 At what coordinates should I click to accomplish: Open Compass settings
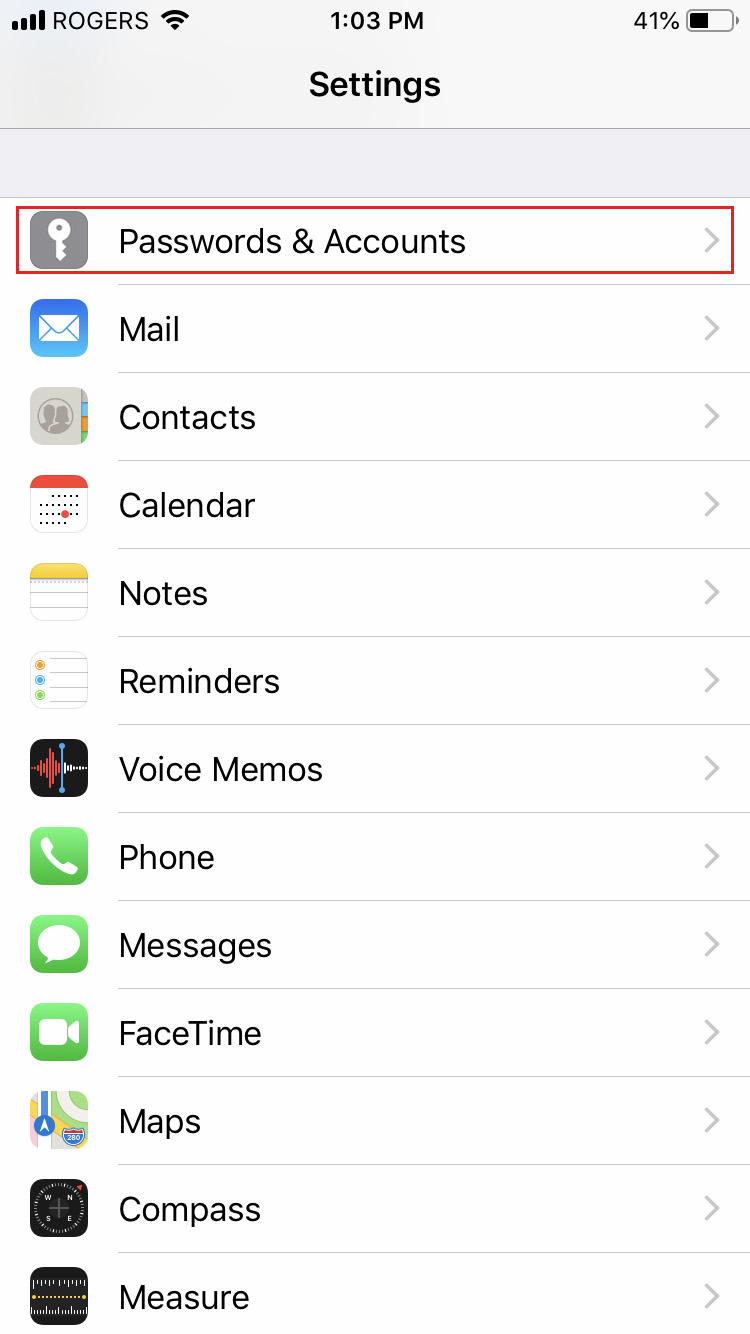[375, 1209]
